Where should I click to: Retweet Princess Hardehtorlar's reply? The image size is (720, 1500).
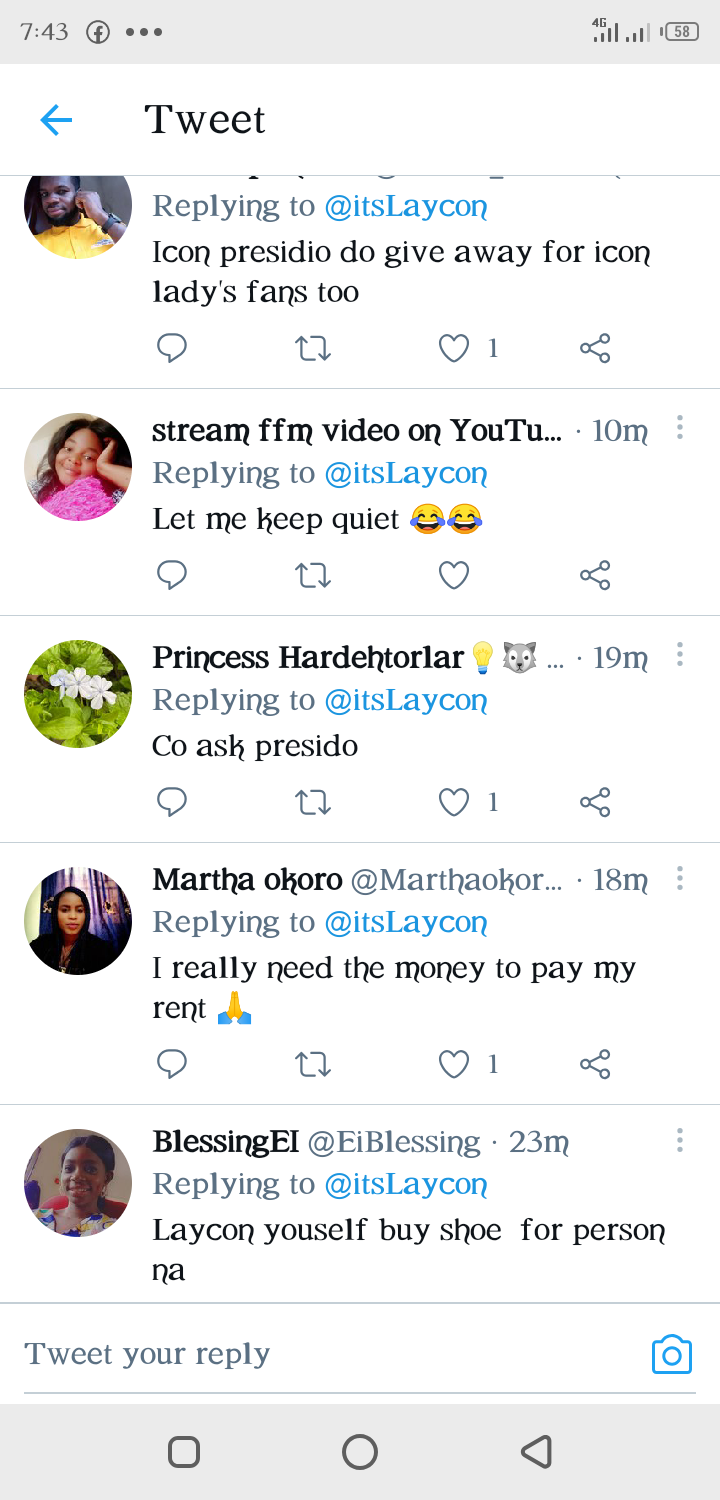pyautogui.click(x=313, y=802)
